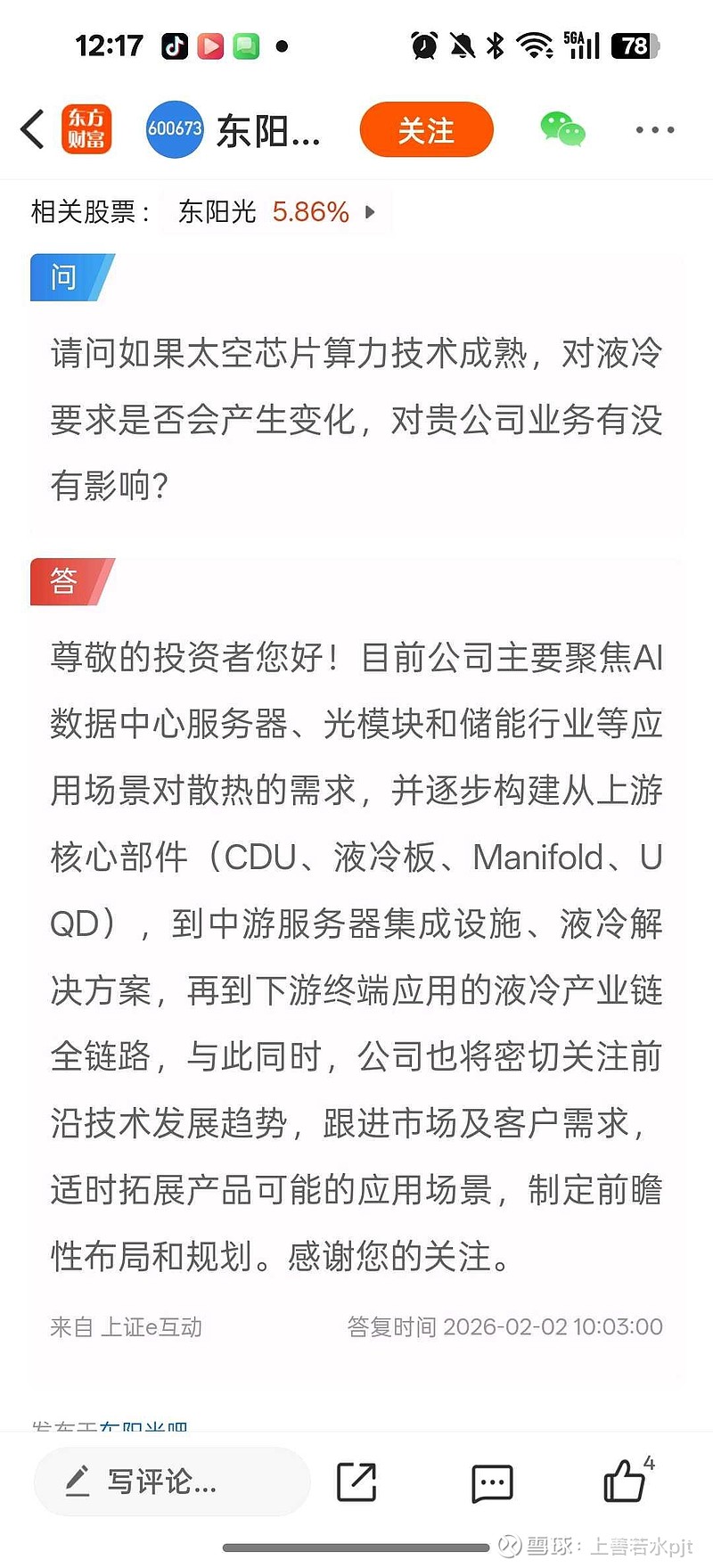The image size is (713, 1568).
Task: Click the 上证e互动 source link
Action: (x=152, y=1327)
